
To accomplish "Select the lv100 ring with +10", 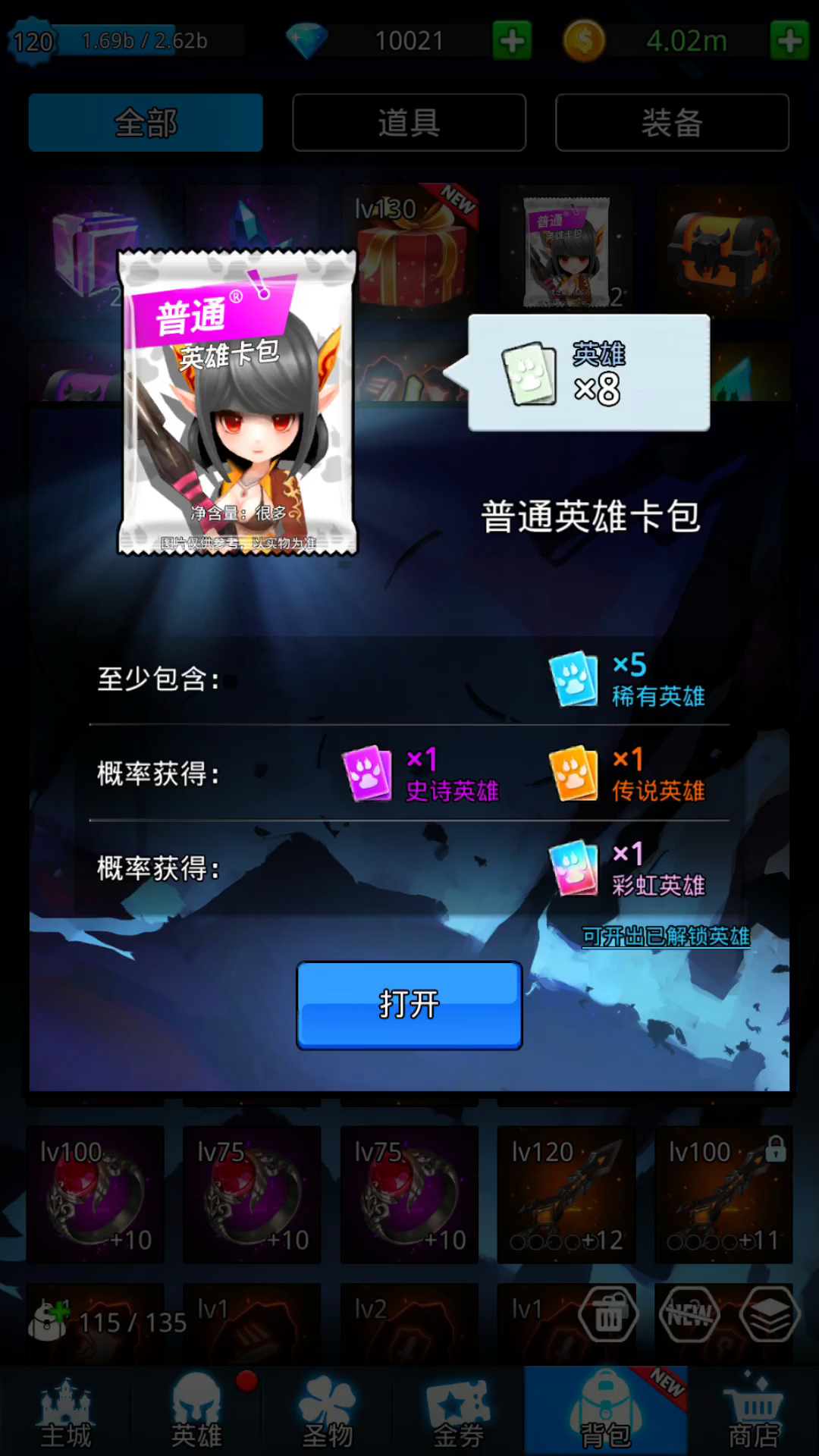I will 96,1194.
